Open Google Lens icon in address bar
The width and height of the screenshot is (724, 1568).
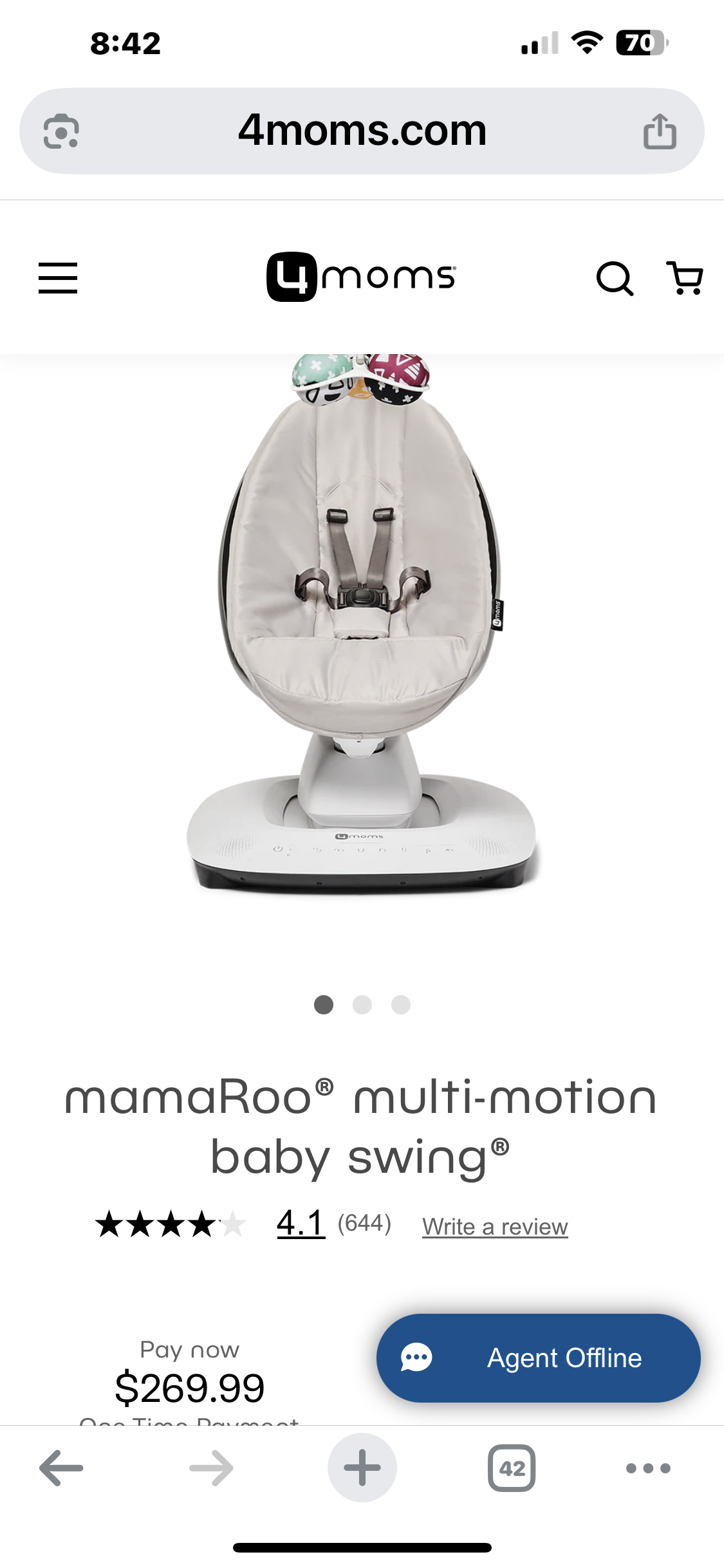(61, 131)
